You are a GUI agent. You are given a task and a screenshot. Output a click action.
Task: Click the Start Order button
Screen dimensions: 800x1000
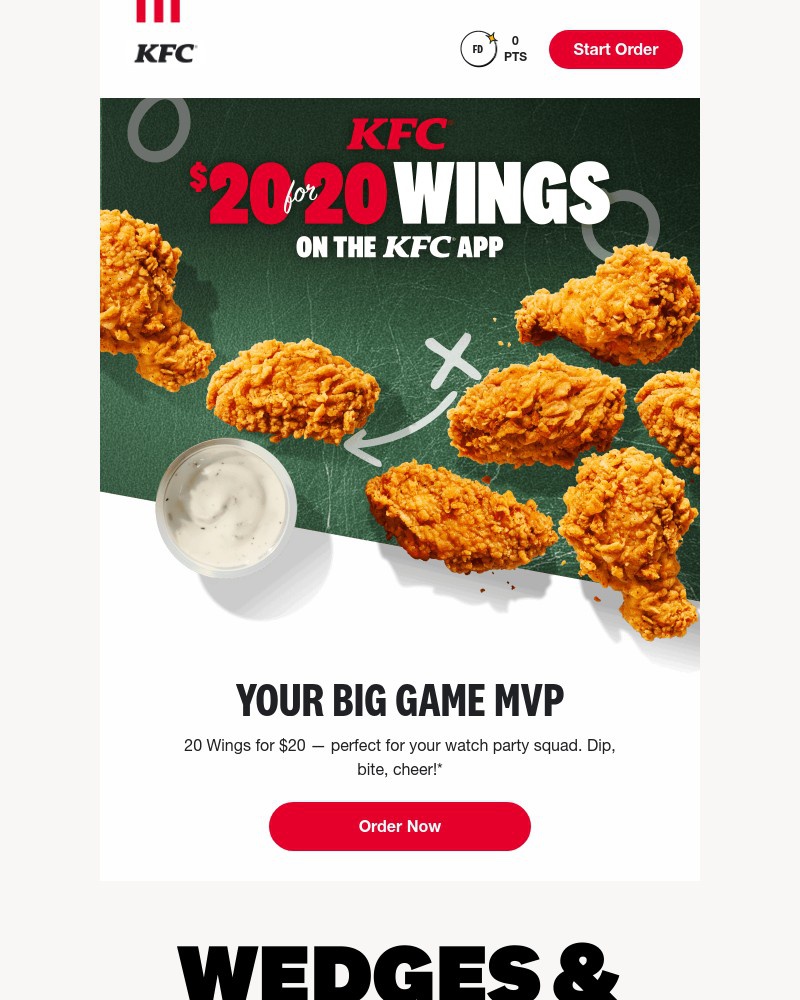click(616, 49)
